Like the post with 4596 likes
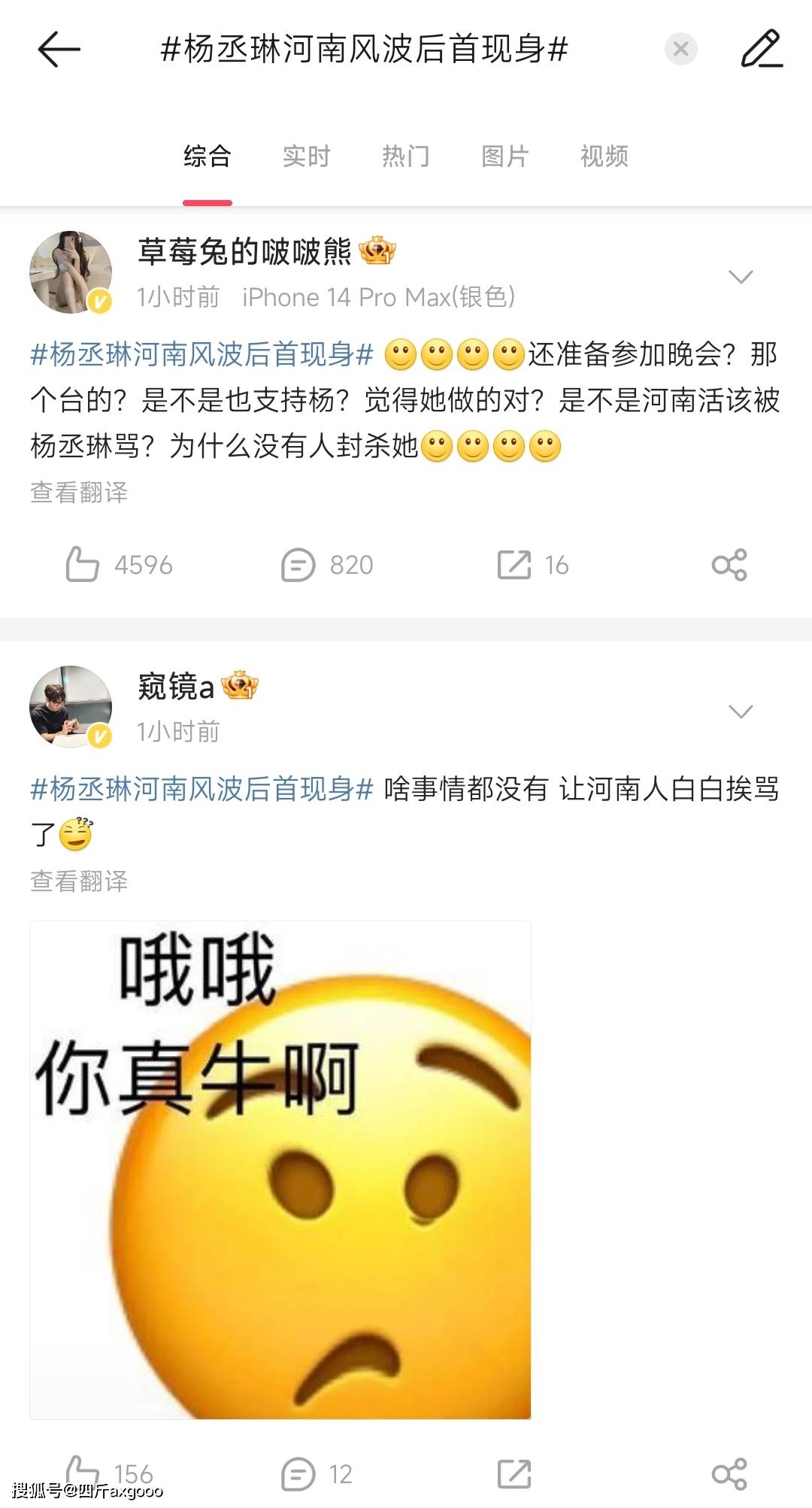 tap(120, 565)
